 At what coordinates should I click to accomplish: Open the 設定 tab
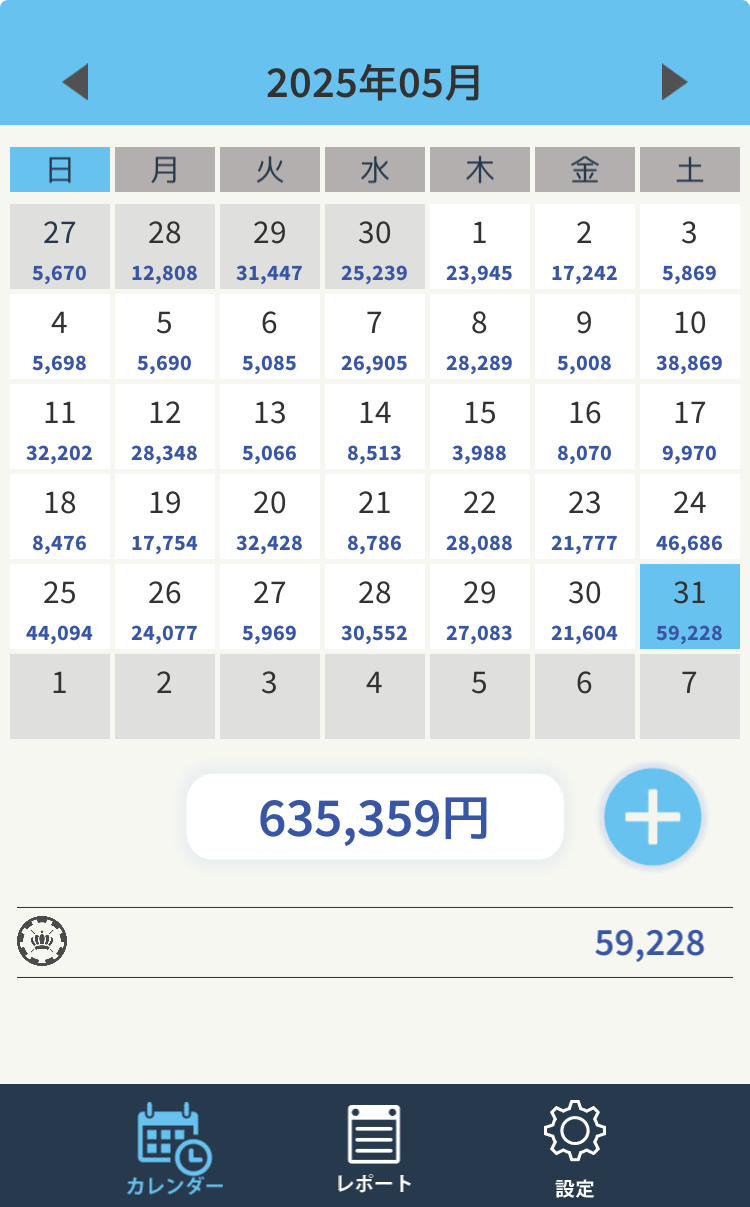(x=575, y=1149)
